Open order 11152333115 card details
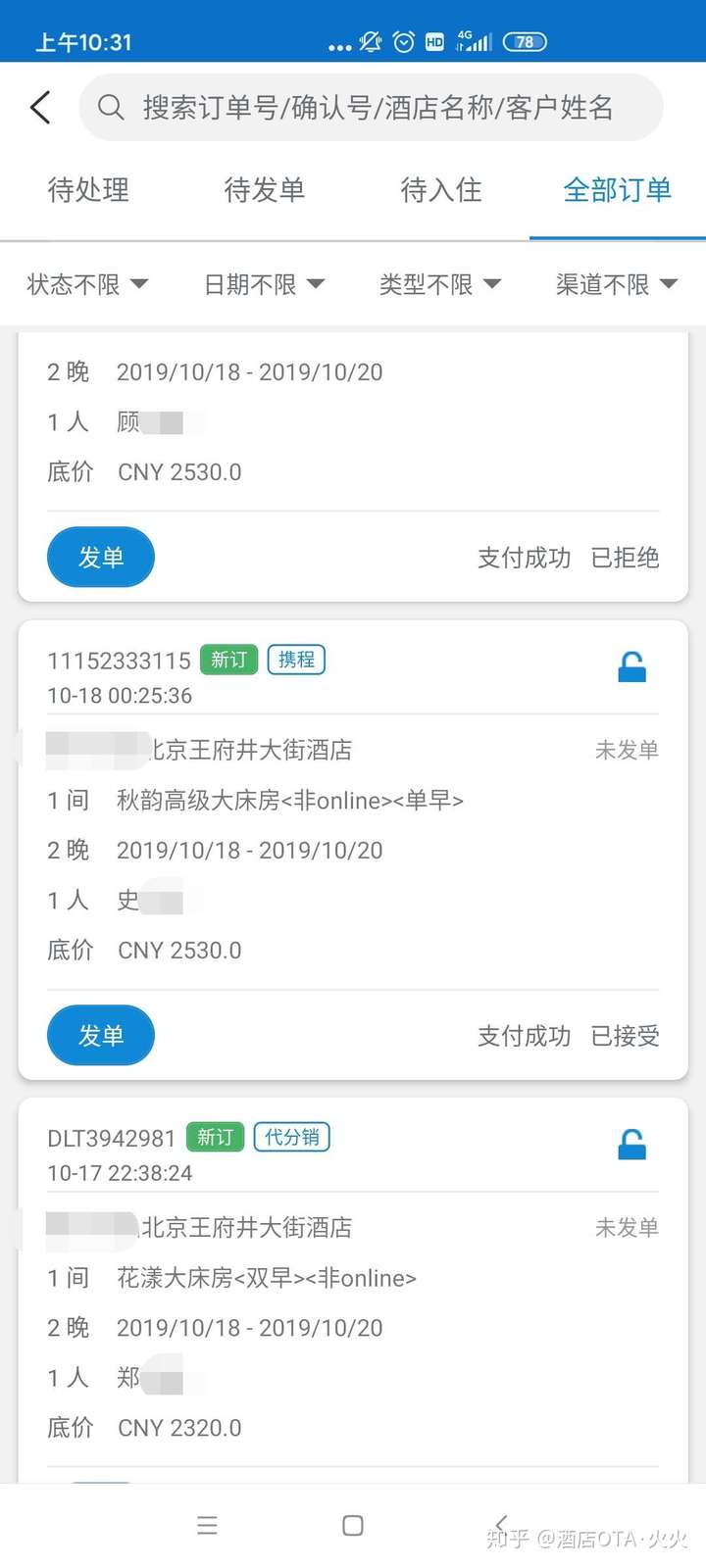706x1568 pixels. click(353, 850)
